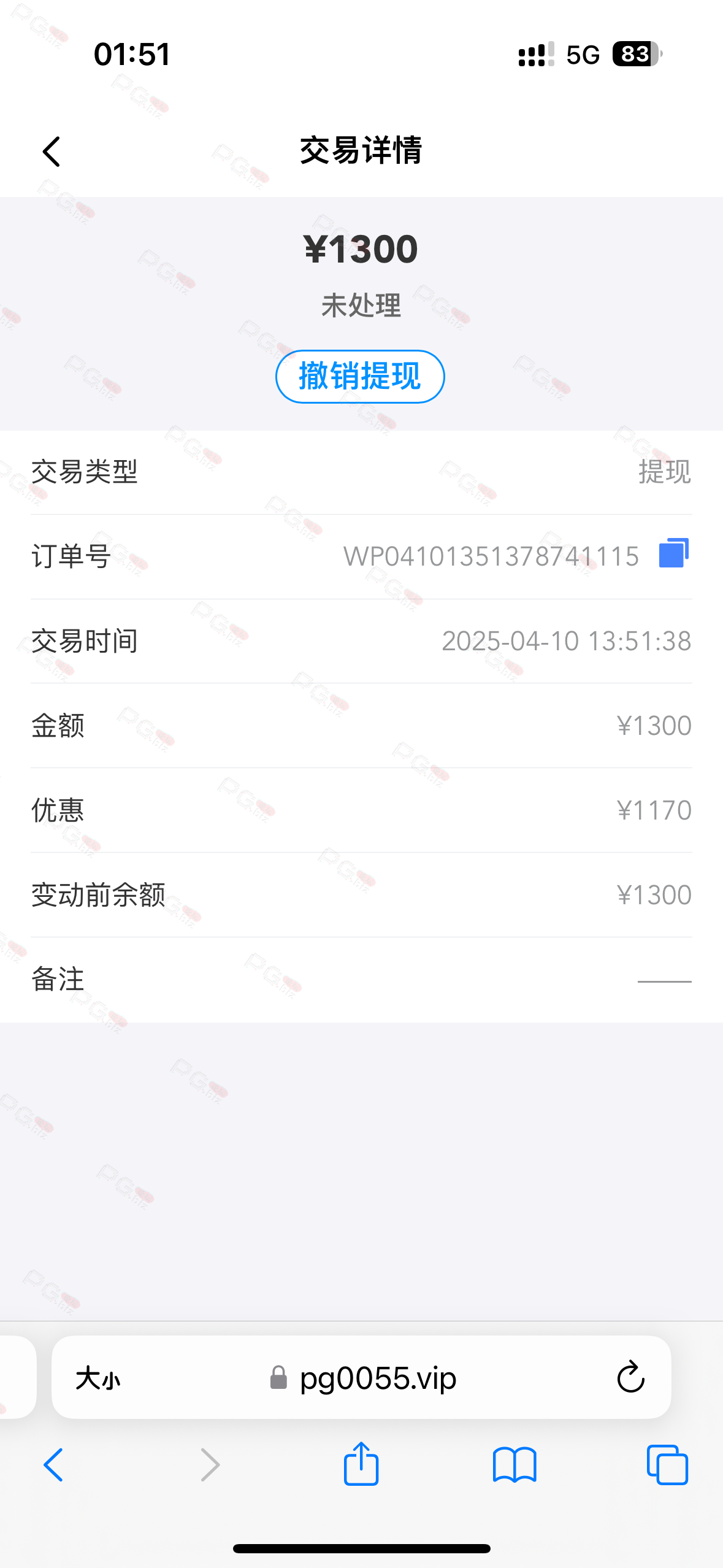Tap the 撤销提现 button
Image resolution: width=723 pixels, height=1568 pixels.
tap(360, 376)
